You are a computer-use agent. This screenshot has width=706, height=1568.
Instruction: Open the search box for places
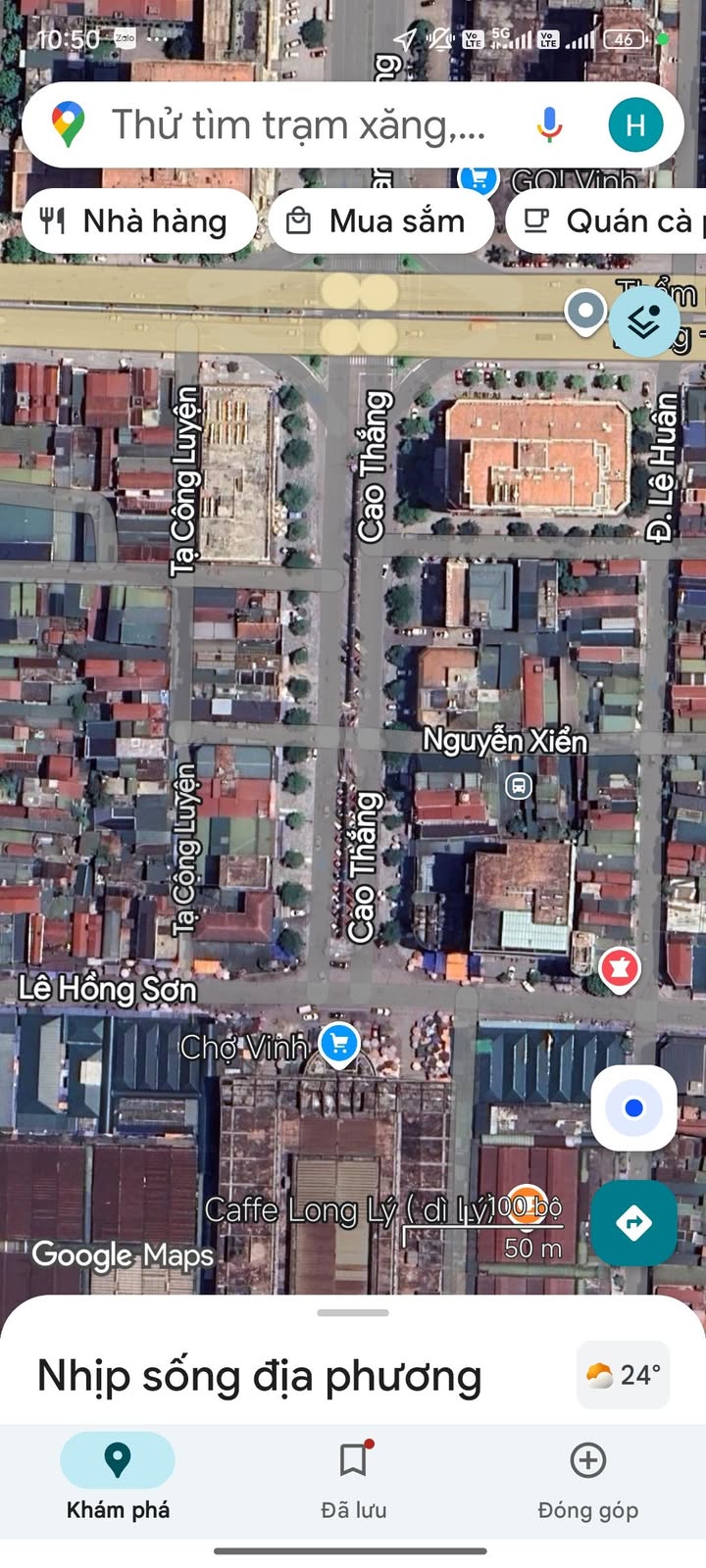tap(297, 125)
